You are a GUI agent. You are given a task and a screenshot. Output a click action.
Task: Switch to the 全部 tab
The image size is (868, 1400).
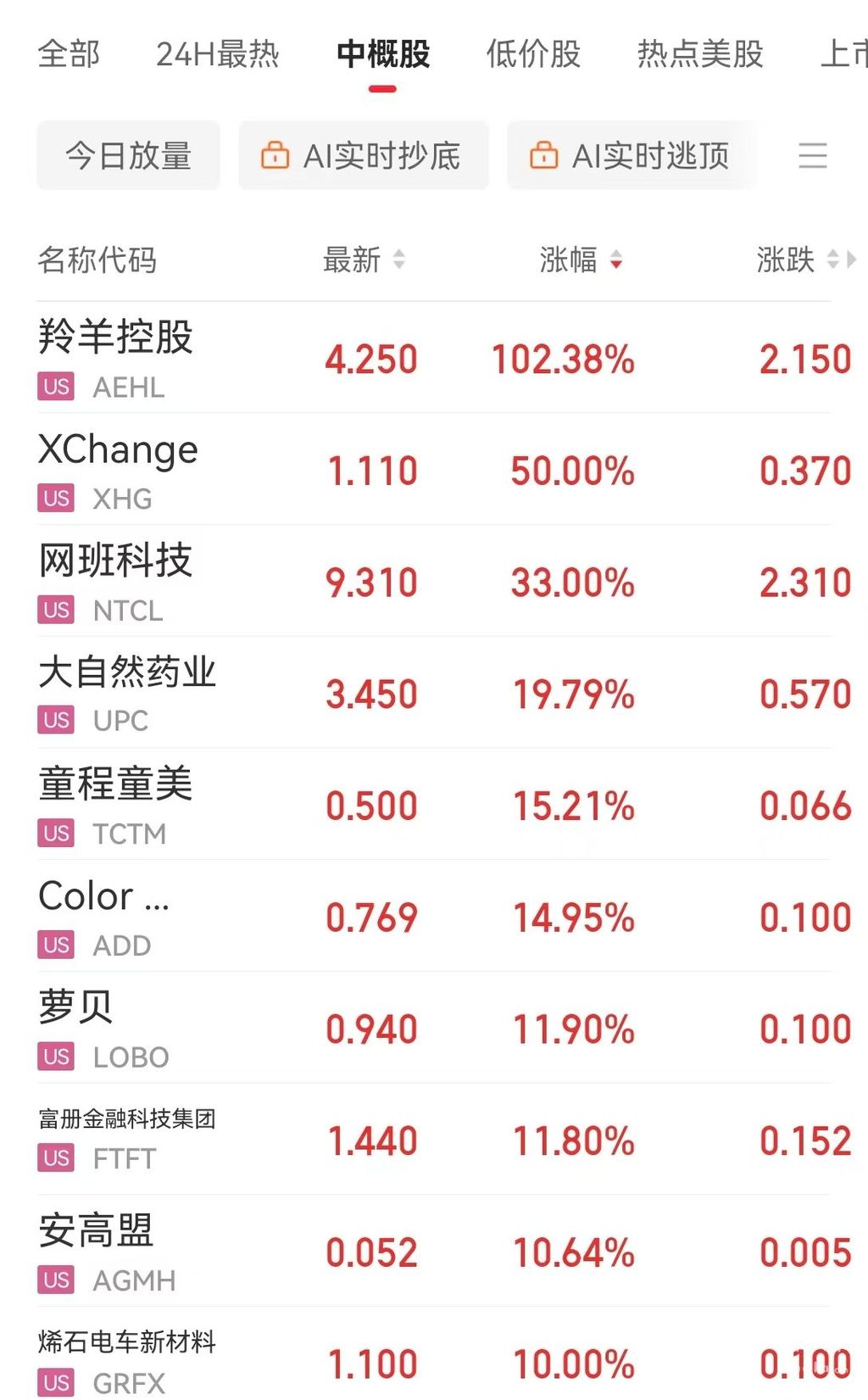pyautogui.click(x=69, y=54)
